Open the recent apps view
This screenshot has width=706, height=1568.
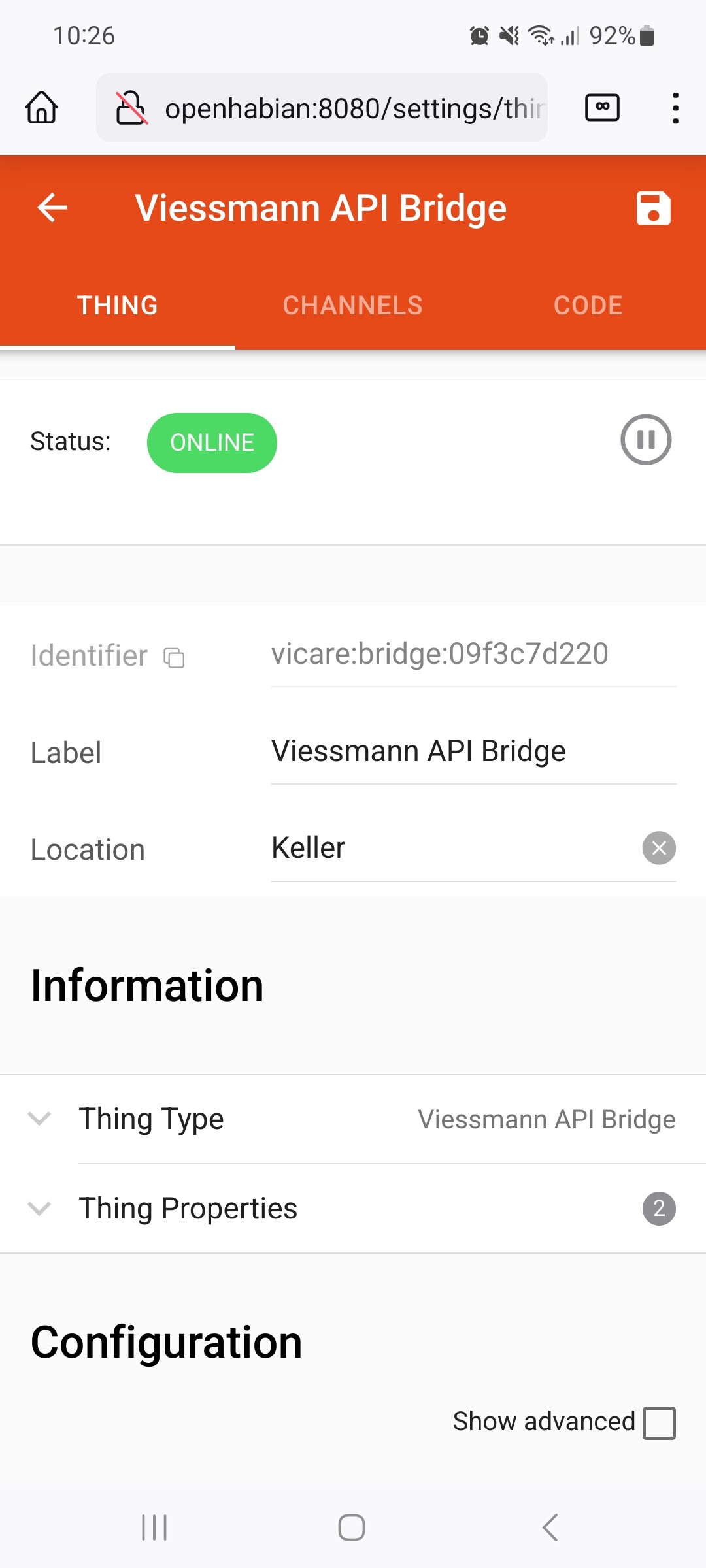pos(154,1527)
